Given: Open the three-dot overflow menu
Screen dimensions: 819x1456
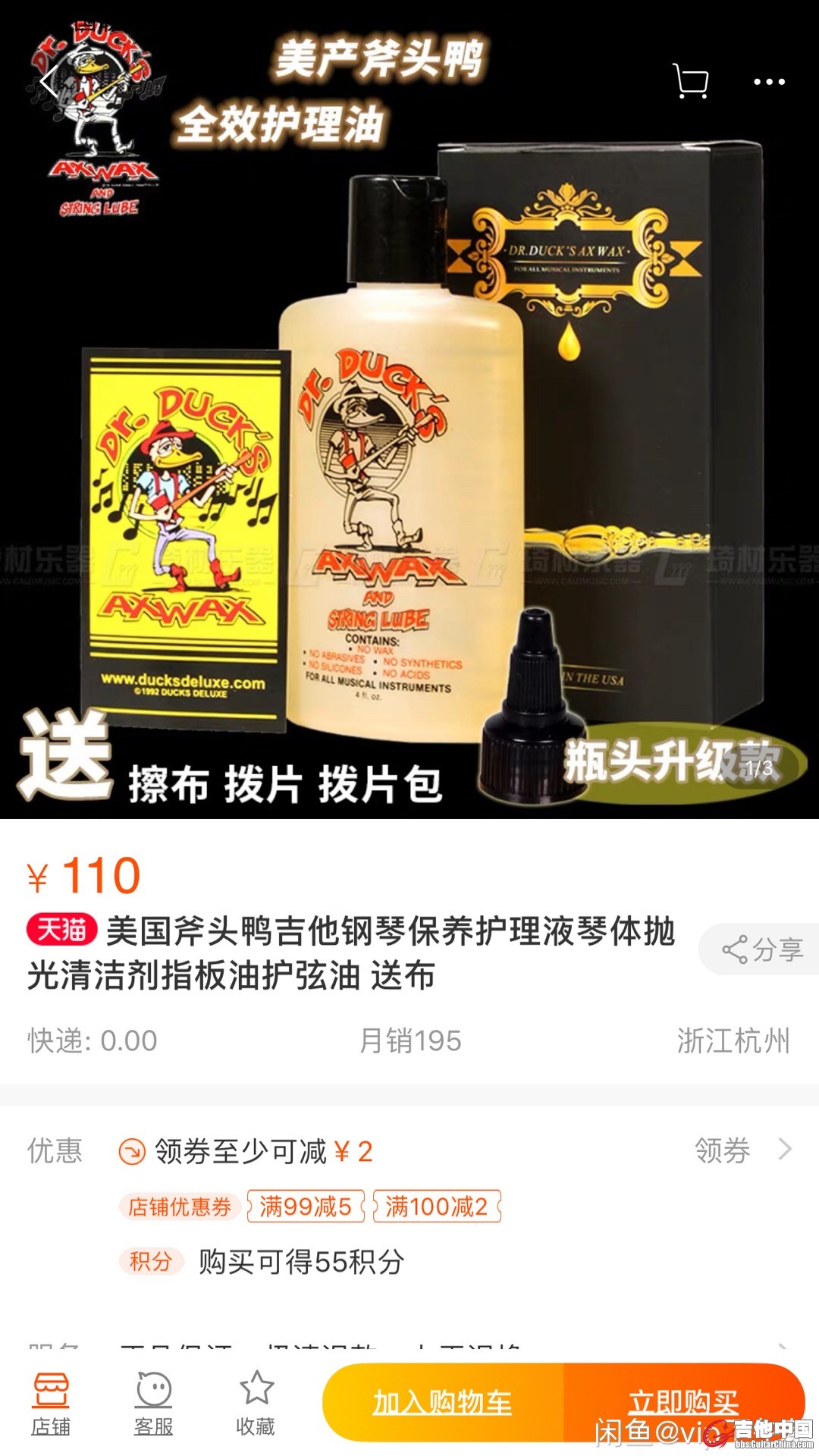Looking at the screenshot, I should (x=769, y=82).
